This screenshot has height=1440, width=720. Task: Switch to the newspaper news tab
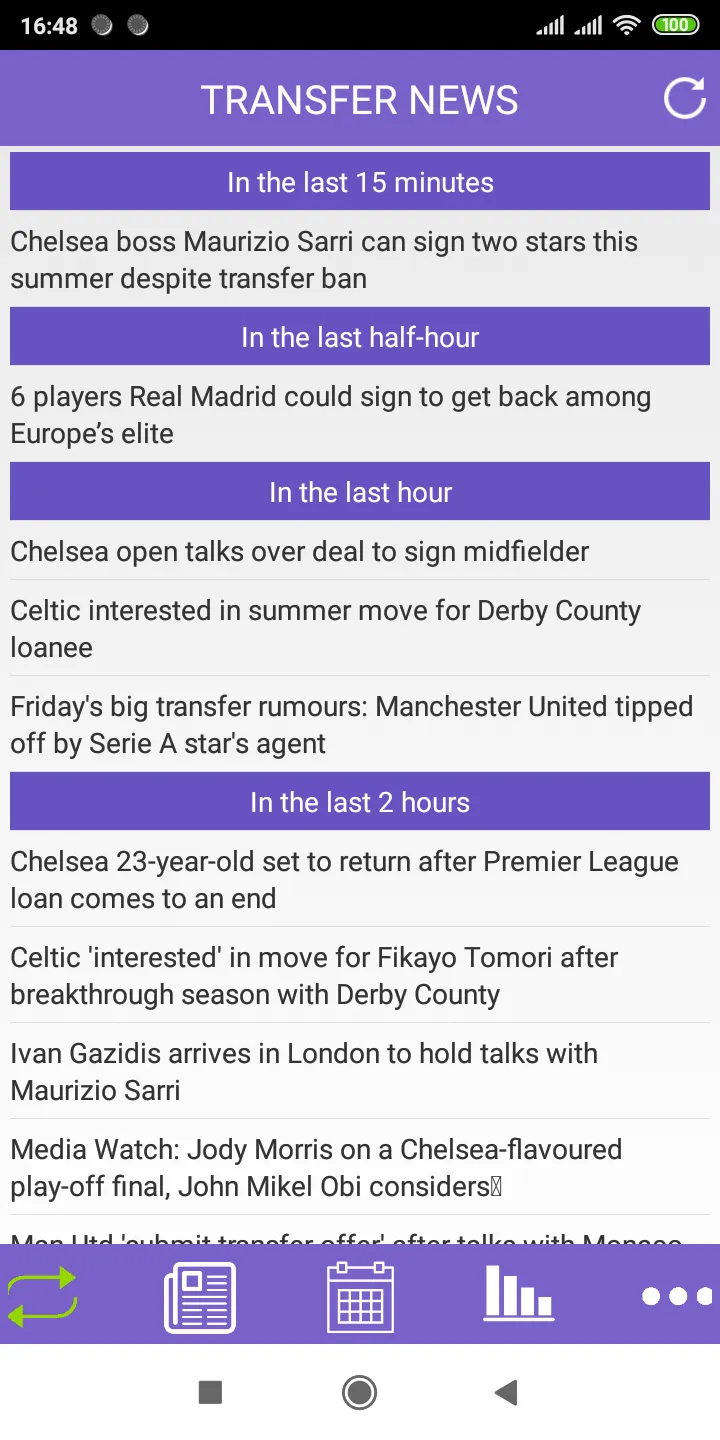point(200,1297)
